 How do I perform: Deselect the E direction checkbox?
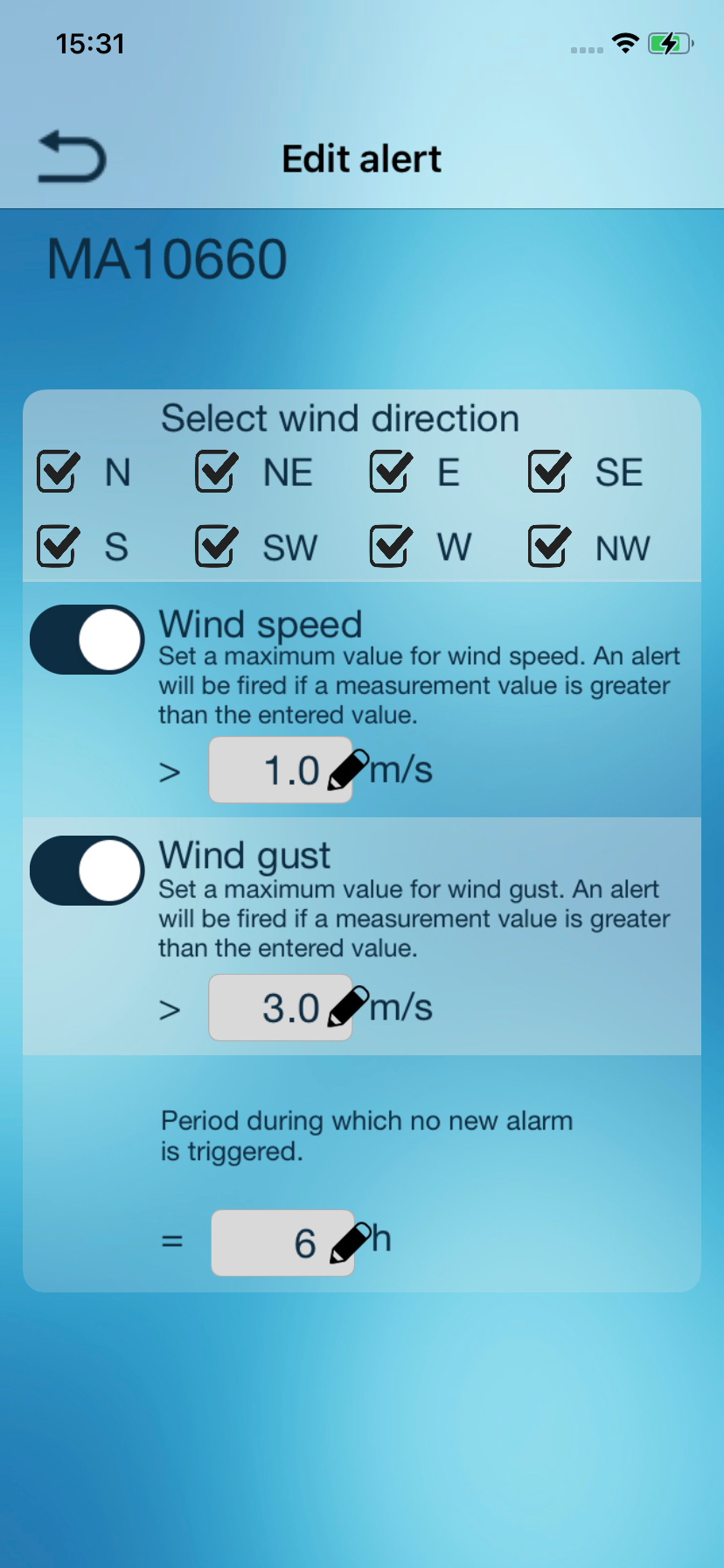point(391,472)
